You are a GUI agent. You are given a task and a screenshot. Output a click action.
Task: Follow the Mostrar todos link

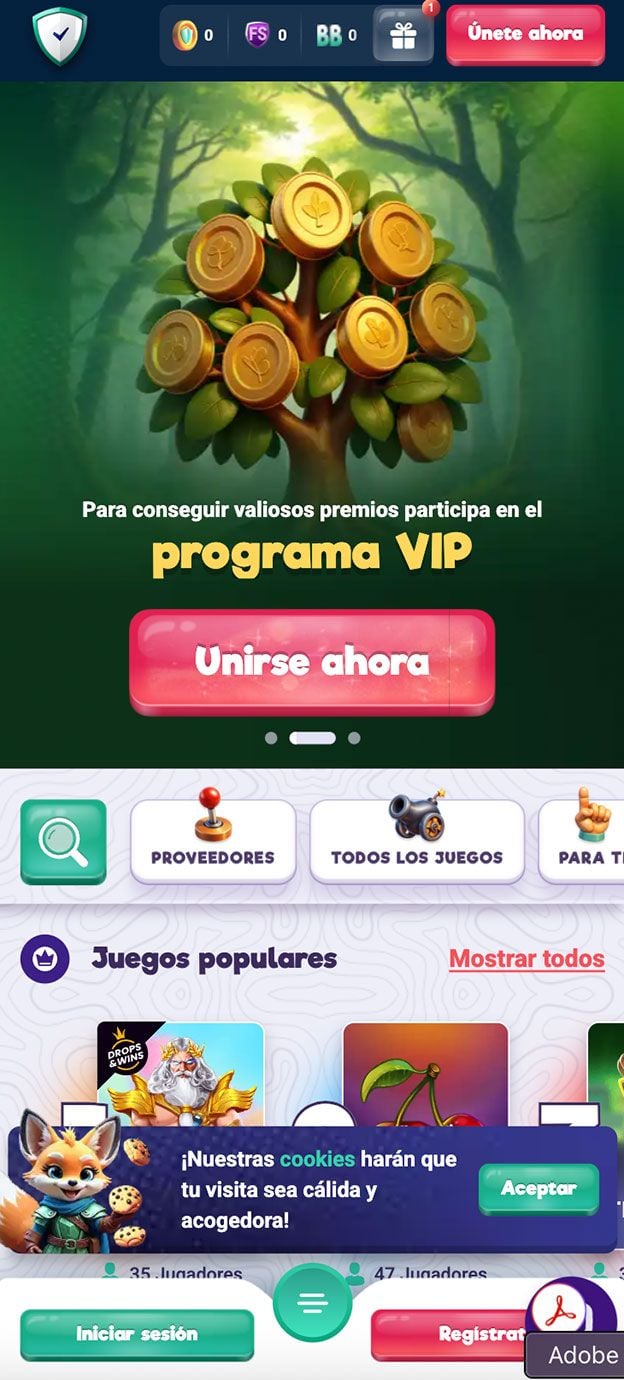(526, 959)
